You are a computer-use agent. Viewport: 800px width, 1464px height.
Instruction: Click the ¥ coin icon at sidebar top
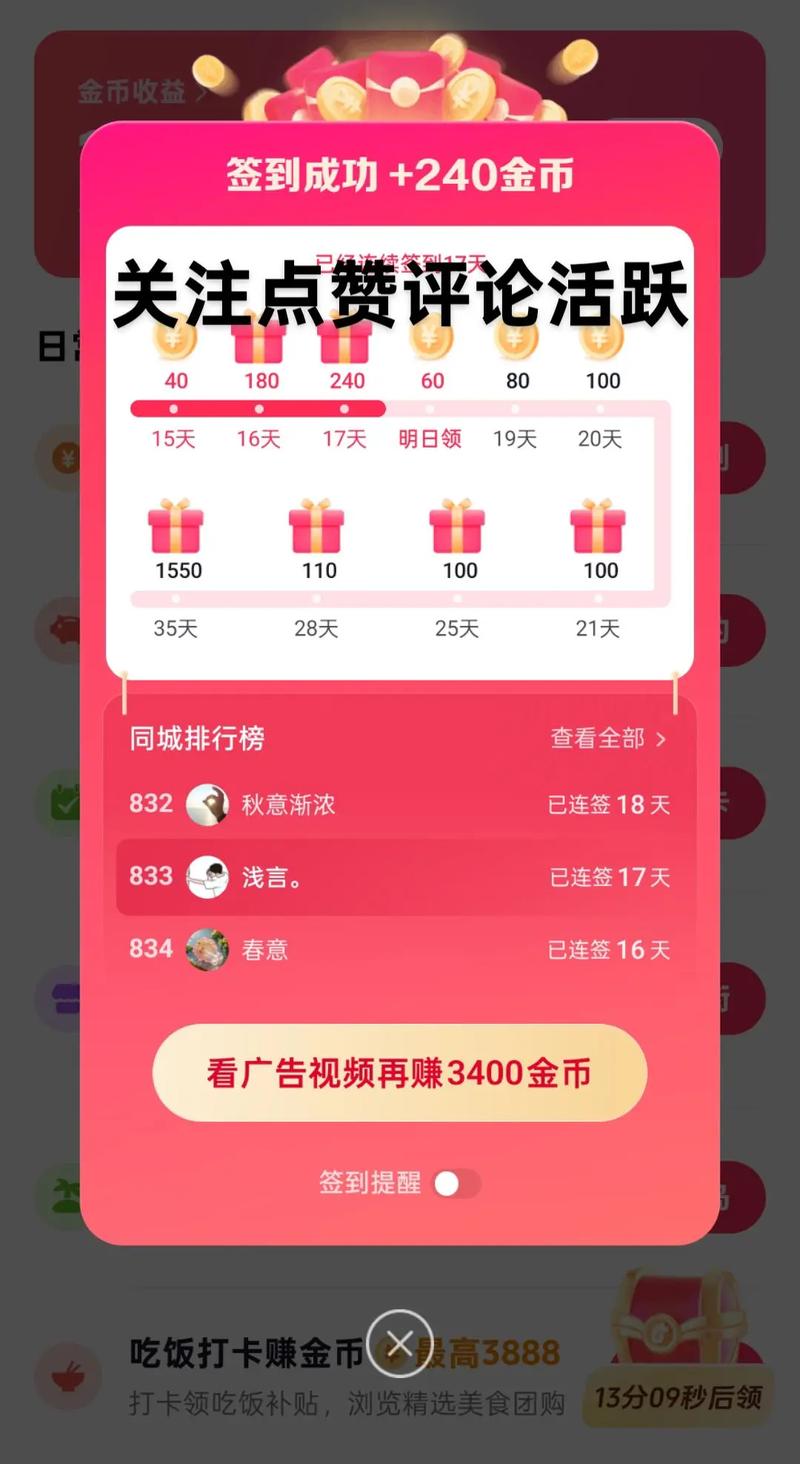(63, 458)
